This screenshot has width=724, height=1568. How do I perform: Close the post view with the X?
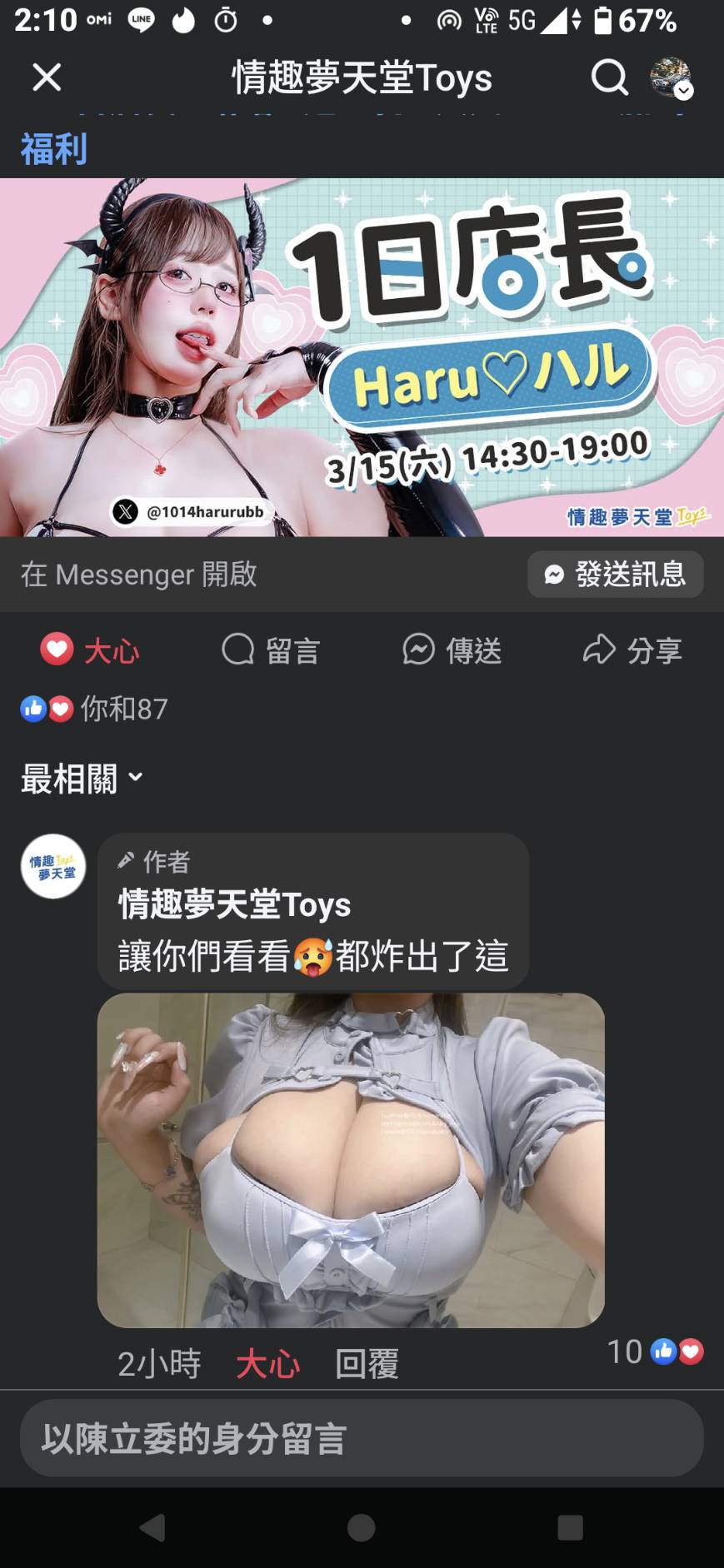click(47, 77)
